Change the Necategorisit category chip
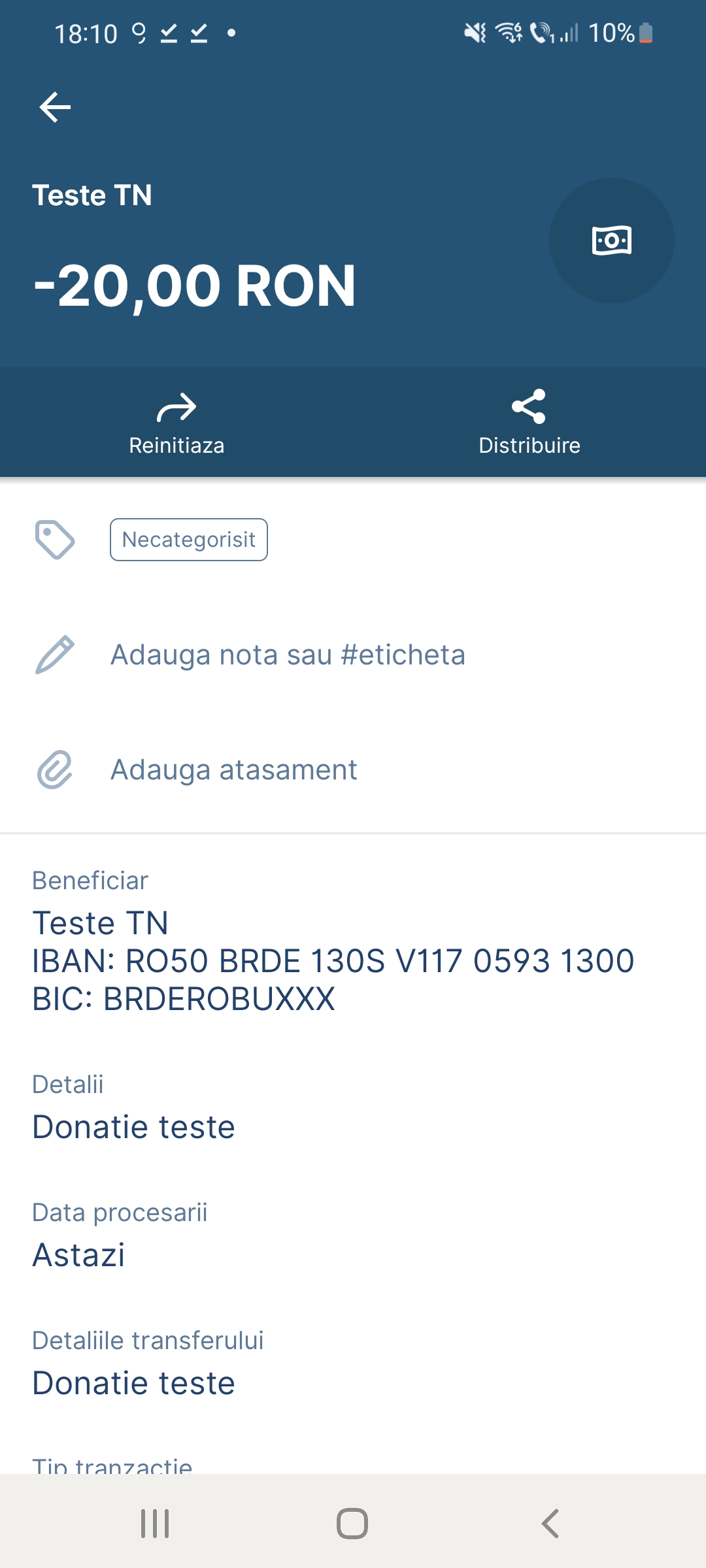 189,540
